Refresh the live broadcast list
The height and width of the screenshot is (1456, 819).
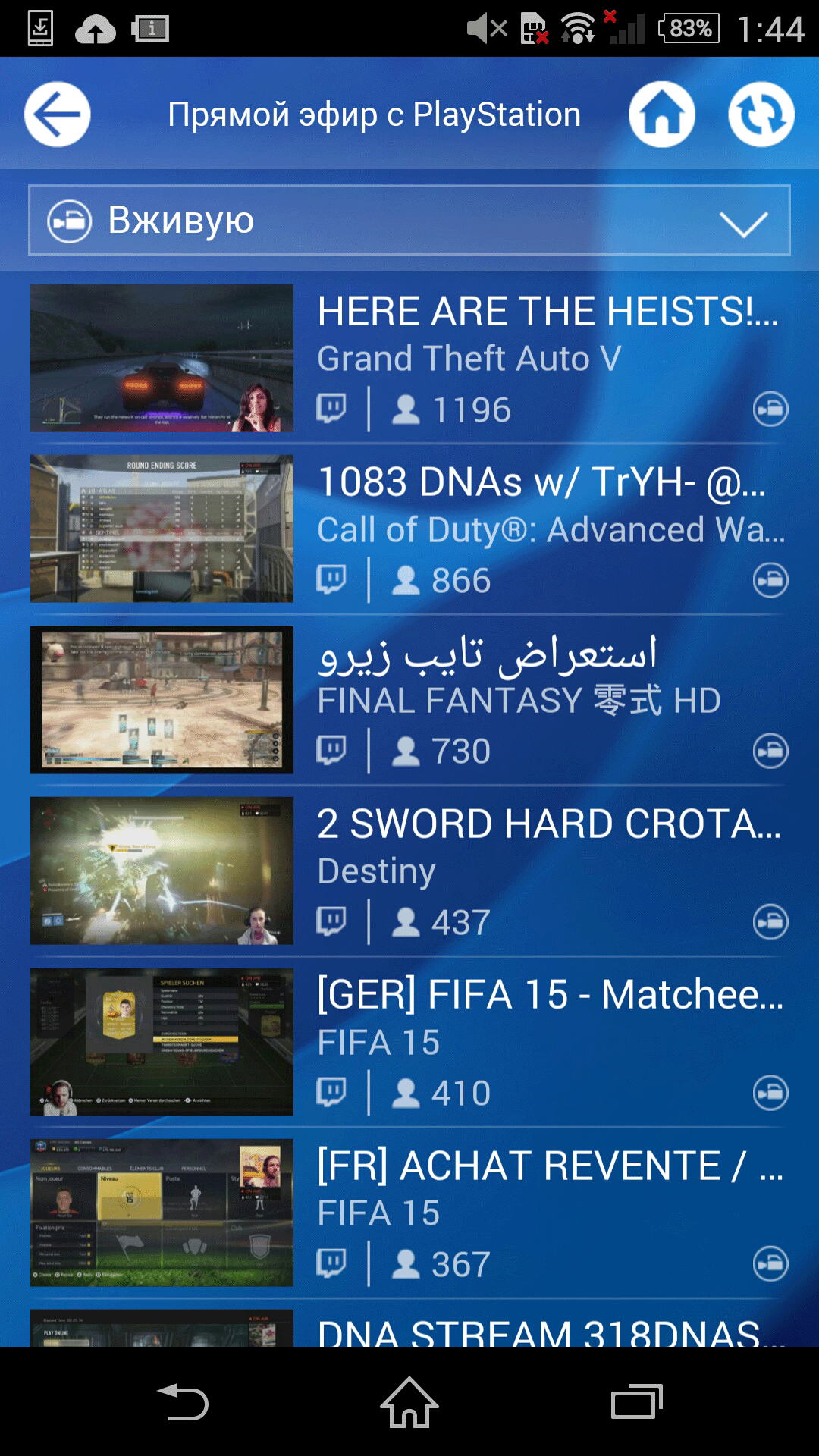761,115
